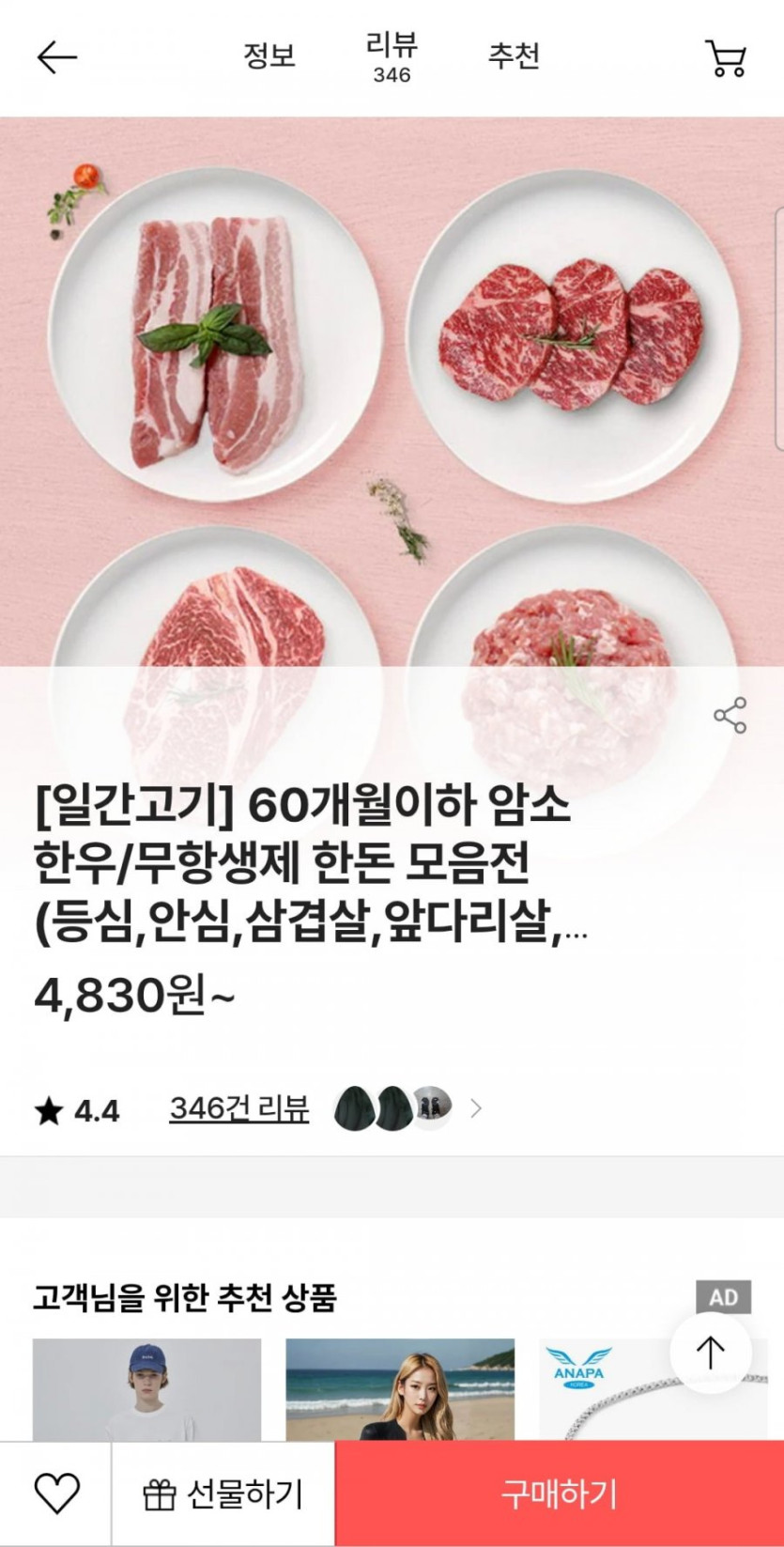
Task: Tap the 선물하기 gift button
Action: point(223,1493)
